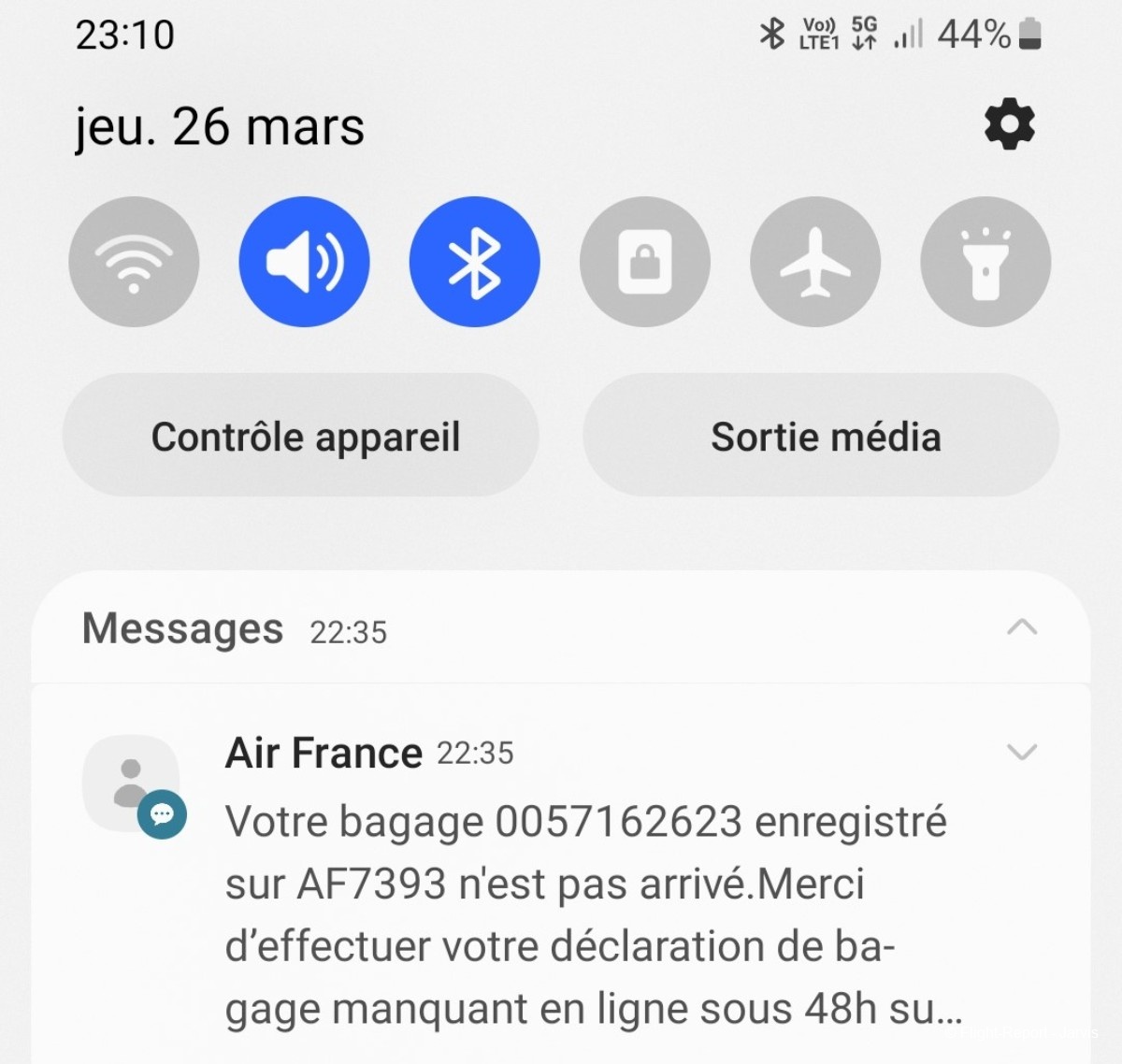Open settings via the gear icon

[x=1010, y=125]
